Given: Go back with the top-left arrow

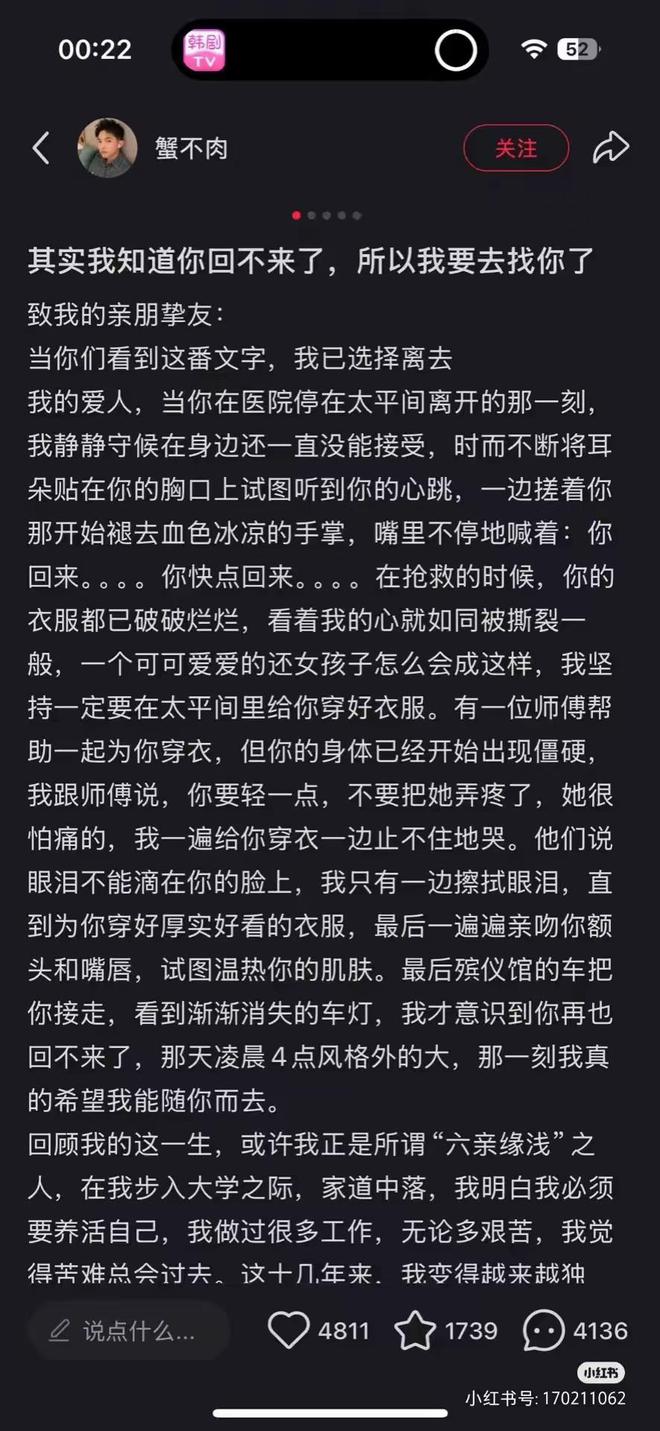Looking at the screenshot, I should tap(41, 149).
